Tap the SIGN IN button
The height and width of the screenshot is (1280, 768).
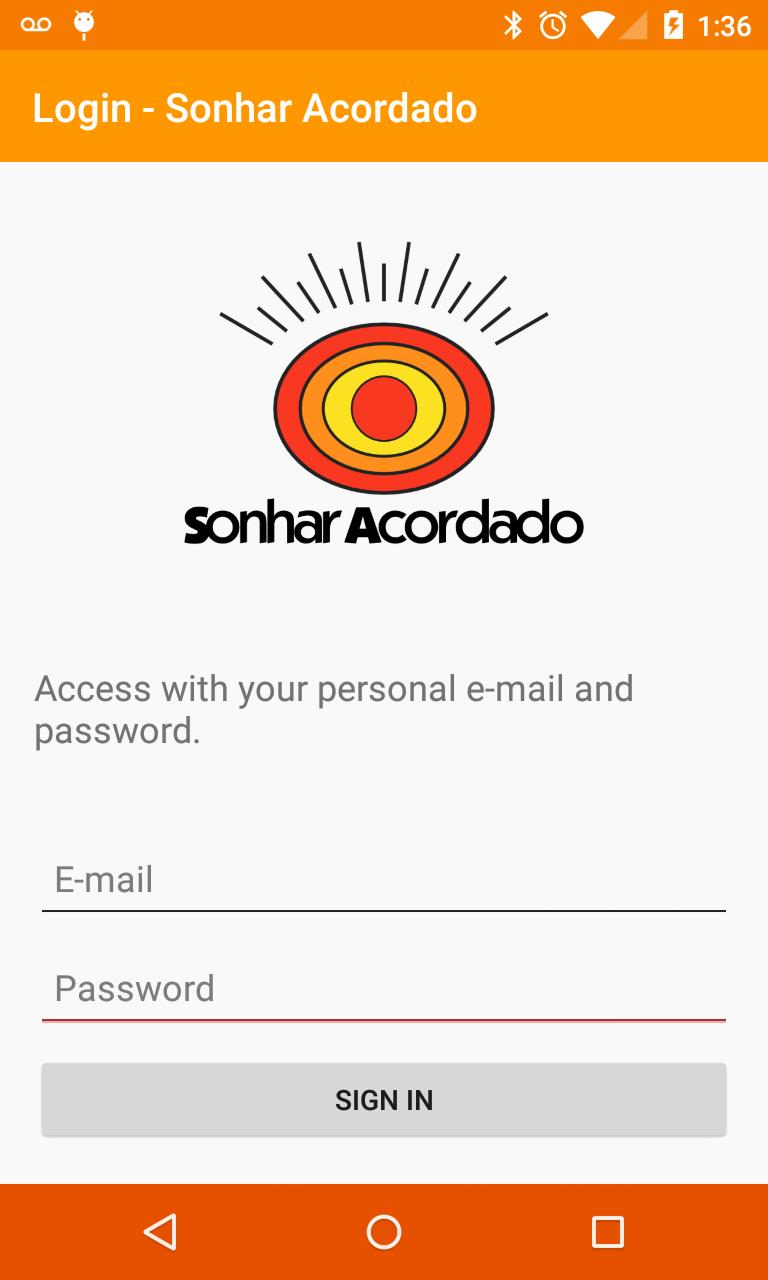tap(384, 1100)
